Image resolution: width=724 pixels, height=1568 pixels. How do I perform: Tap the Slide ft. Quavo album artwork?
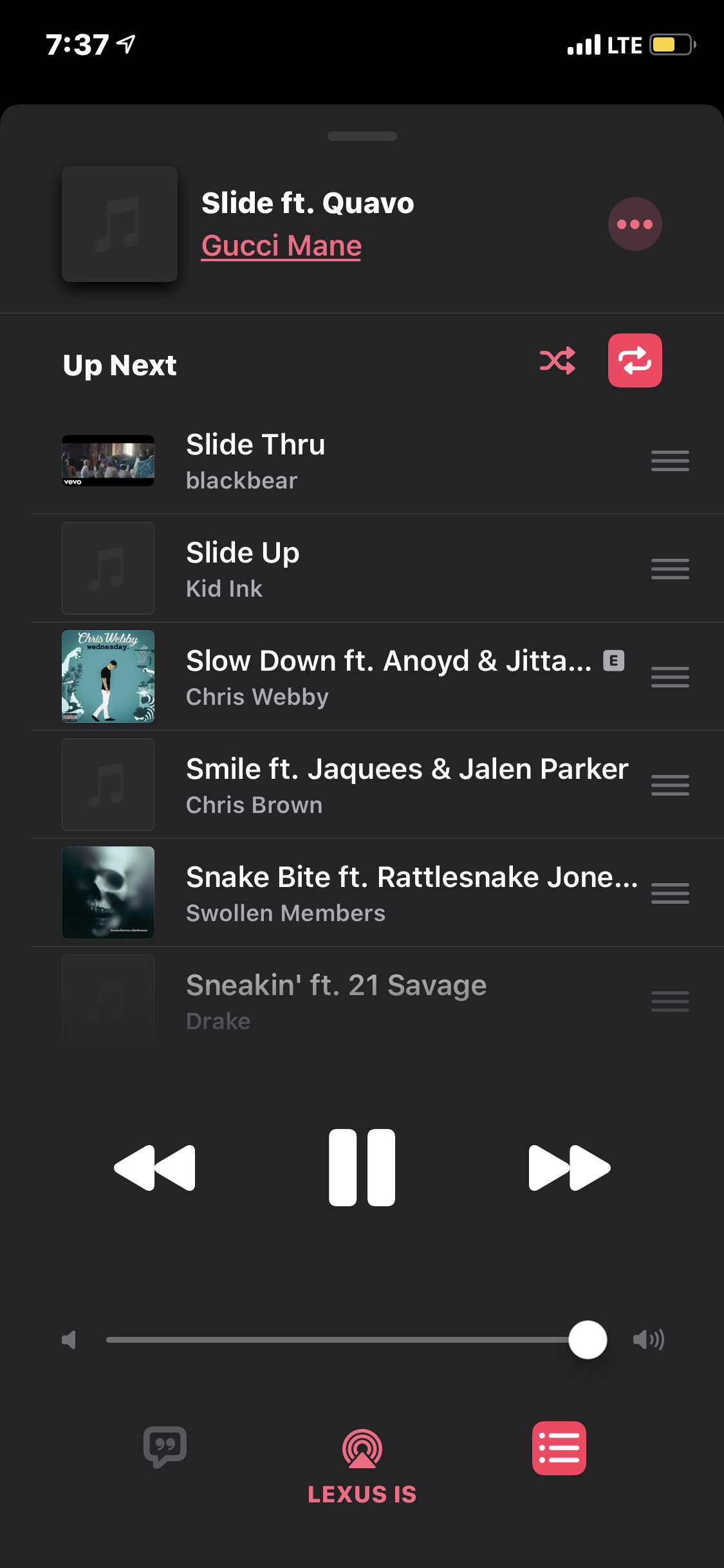(120, 224)
